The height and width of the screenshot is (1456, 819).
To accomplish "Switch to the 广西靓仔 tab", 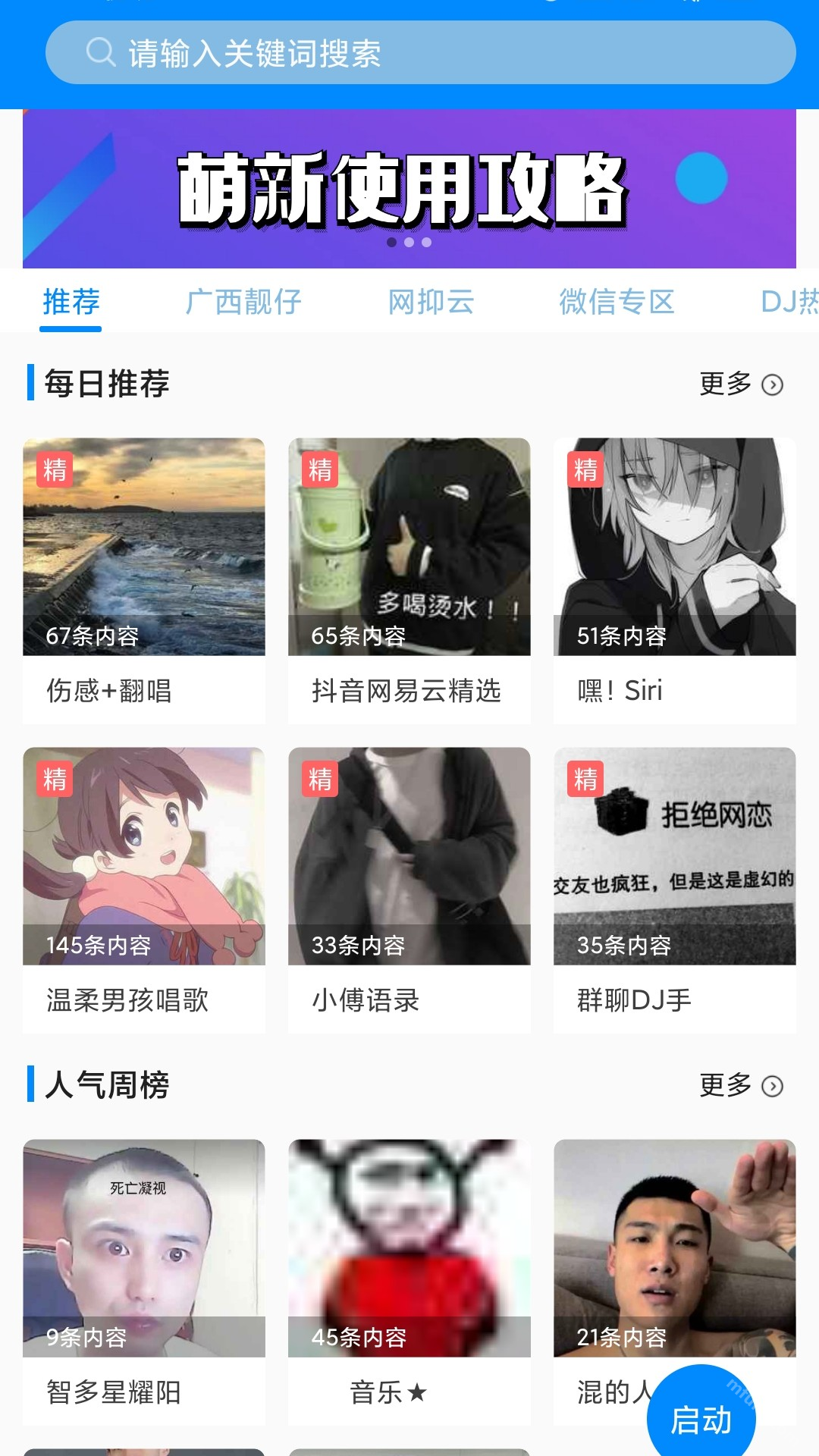I will click(x=243, y=302).
